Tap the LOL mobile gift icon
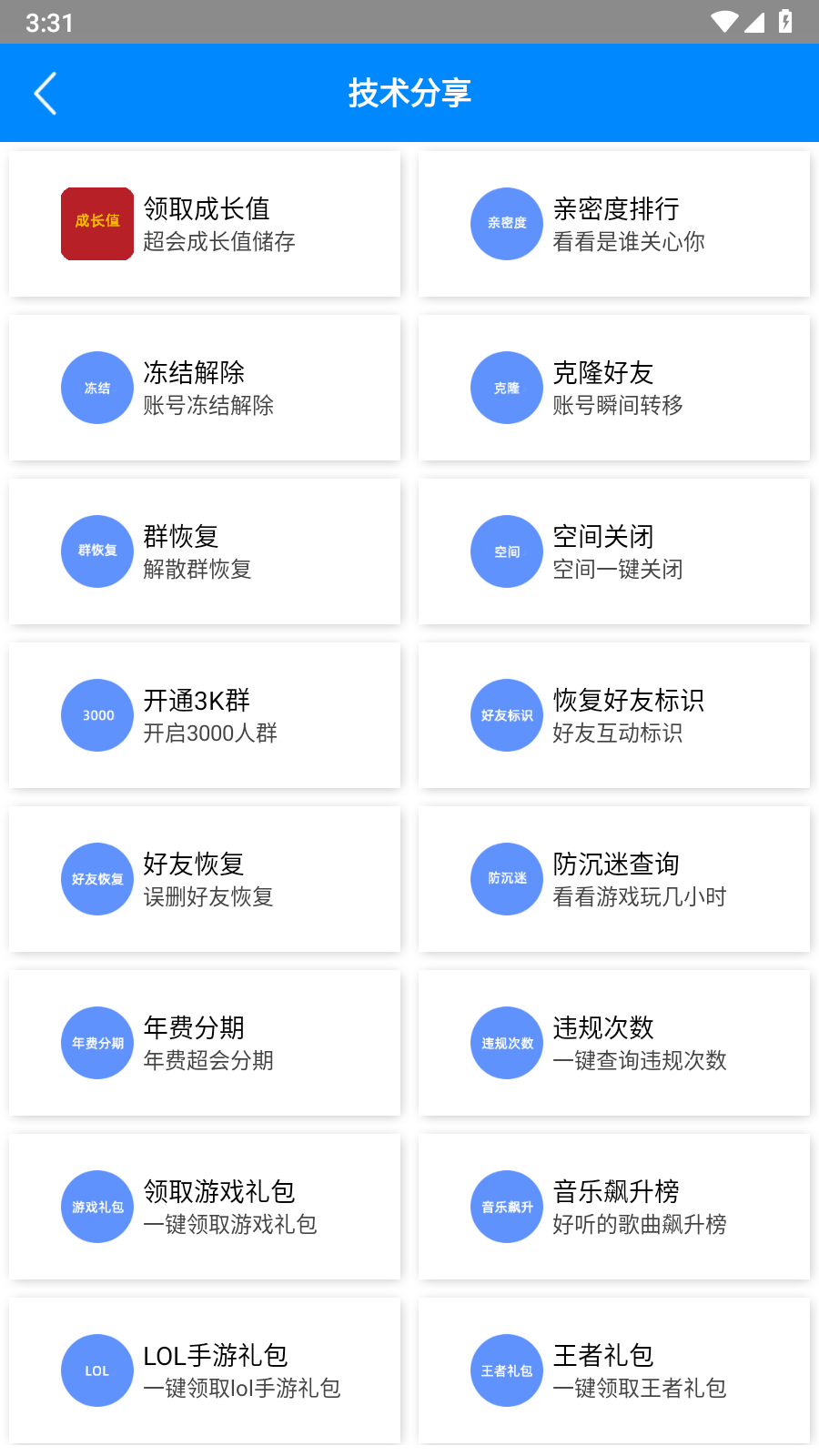The height and width of the screenshot is (1456, 819). click(96, 1370)
